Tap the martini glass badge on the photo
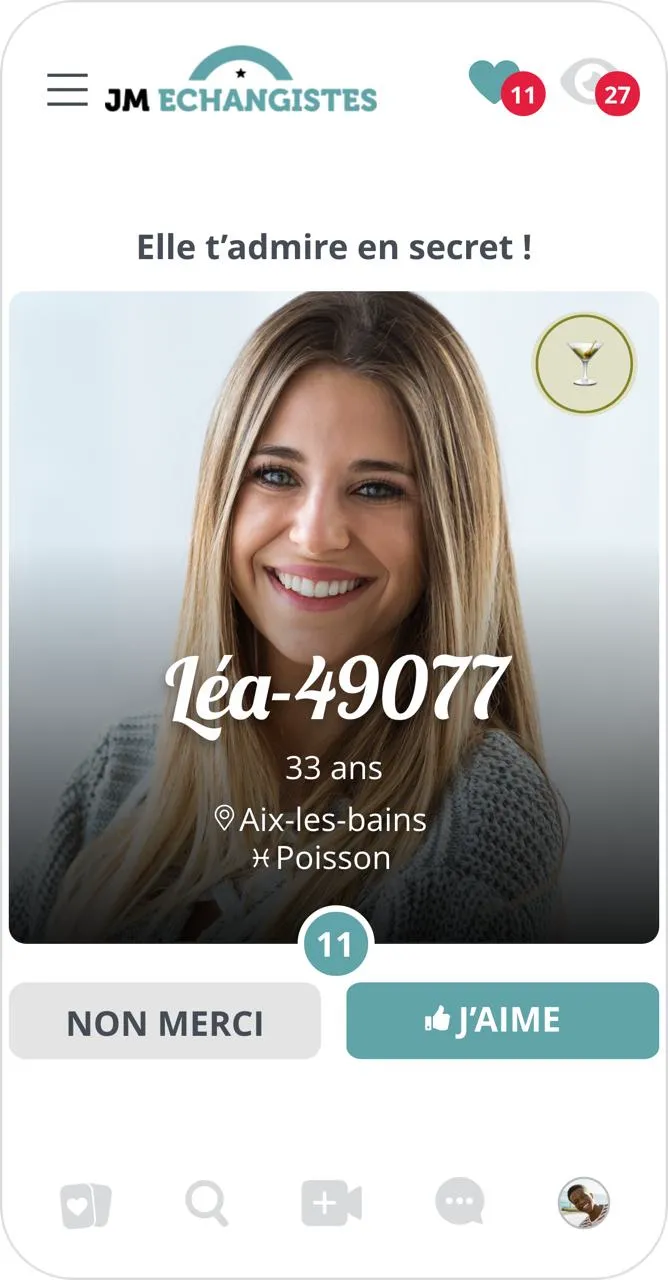 coord(585,364)
